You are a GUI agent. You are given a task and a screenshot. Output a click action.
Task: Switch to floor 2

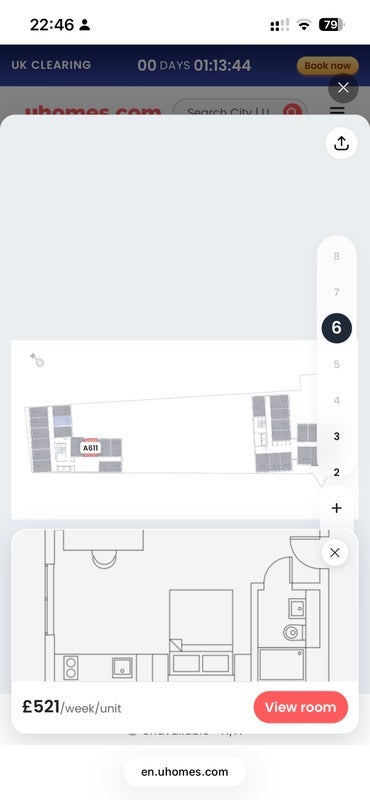click(336, 472)
